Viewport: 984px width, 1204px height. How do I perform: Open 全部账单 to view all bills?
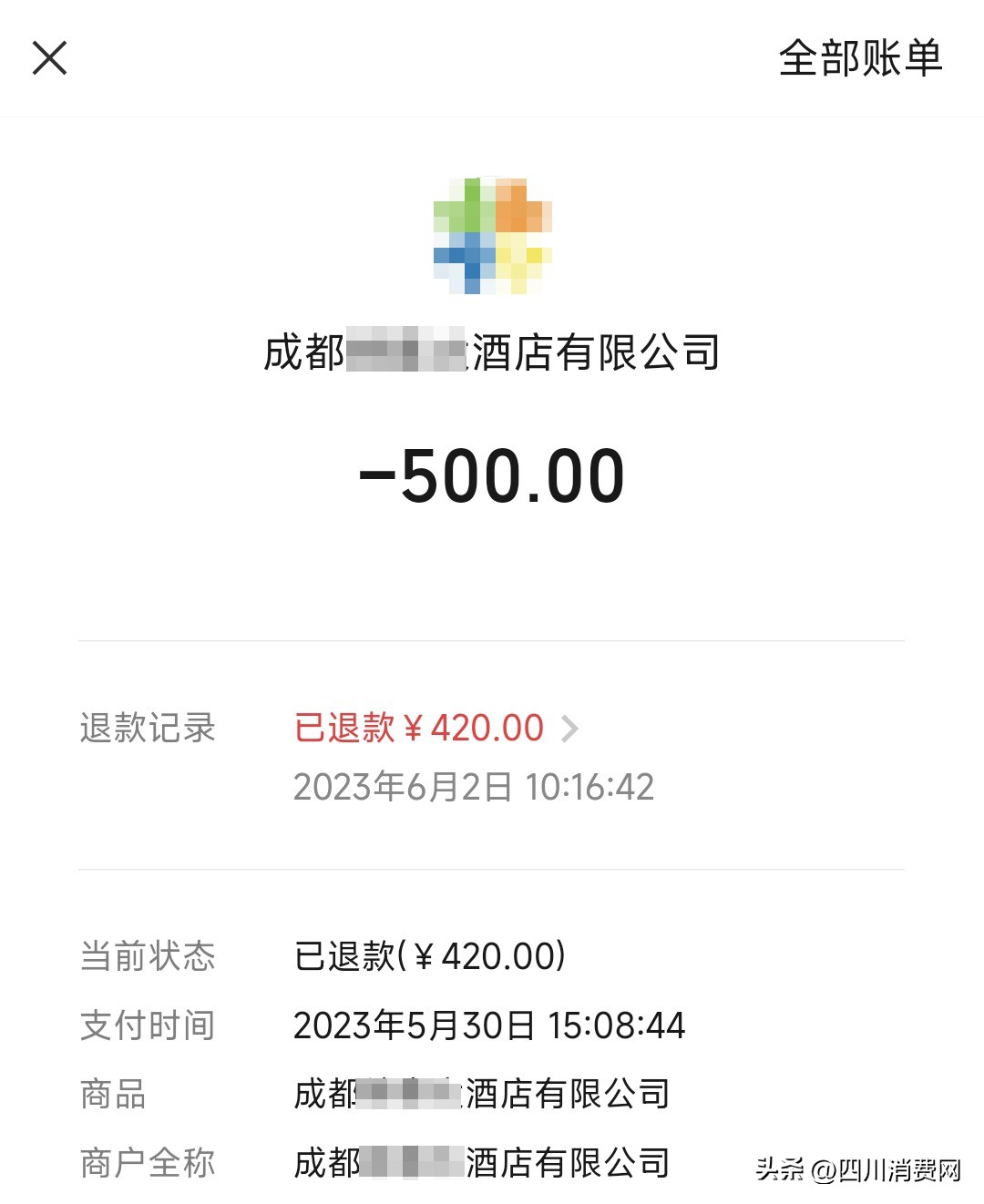tap(859, 59)
